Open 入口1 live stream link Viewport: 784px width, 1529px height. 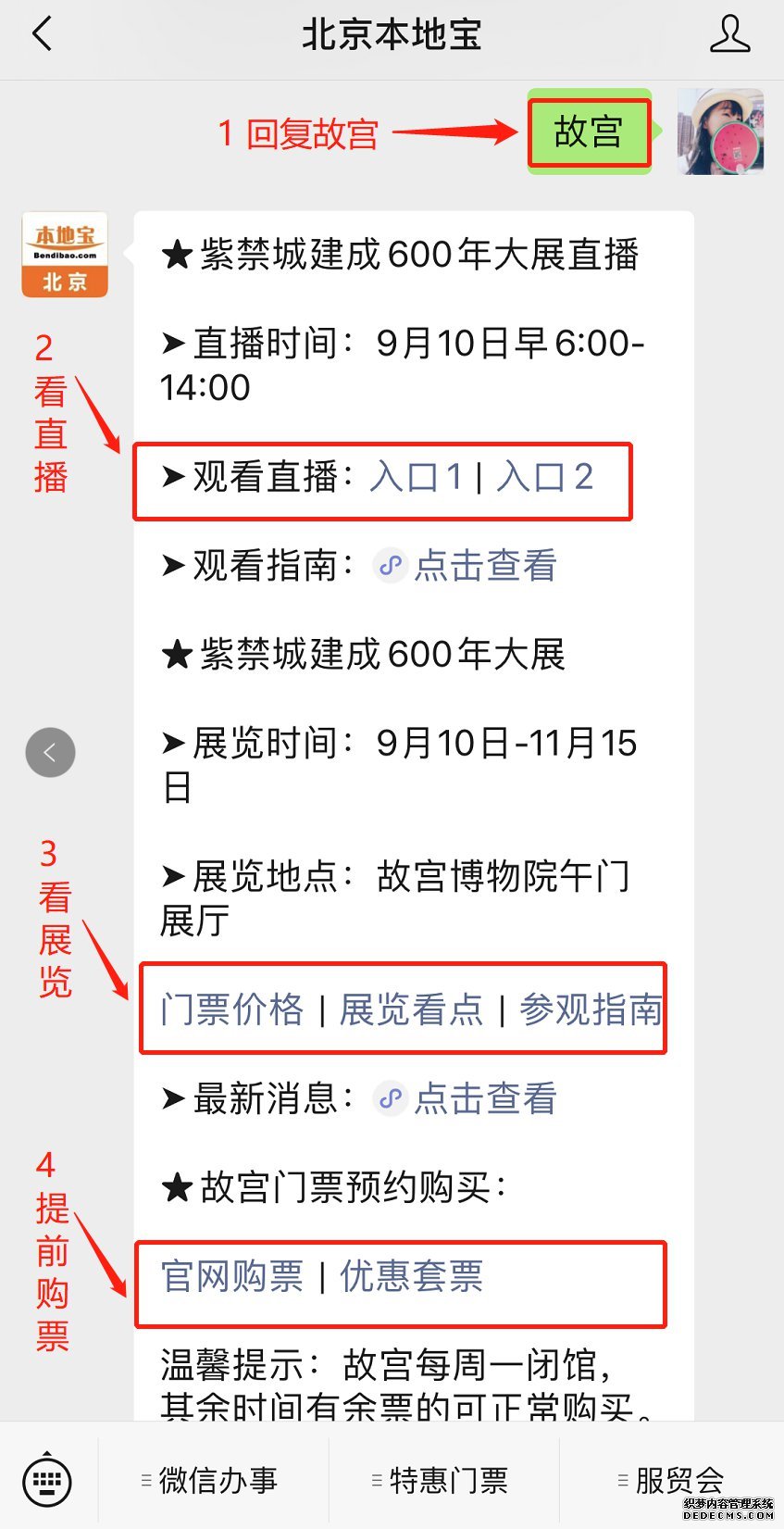click(x=416, y=477)
